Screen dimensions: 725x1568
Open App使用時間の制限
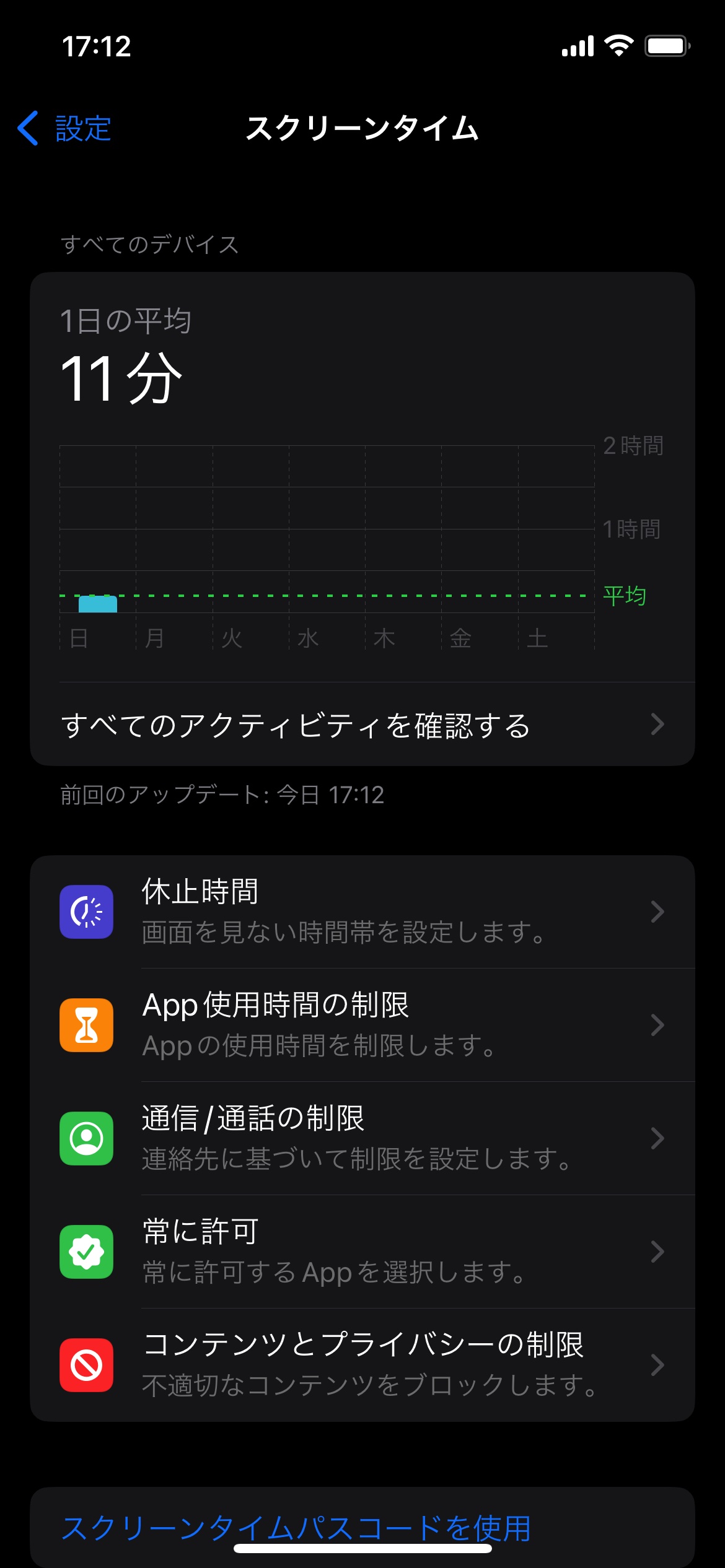coord(362,1026)
